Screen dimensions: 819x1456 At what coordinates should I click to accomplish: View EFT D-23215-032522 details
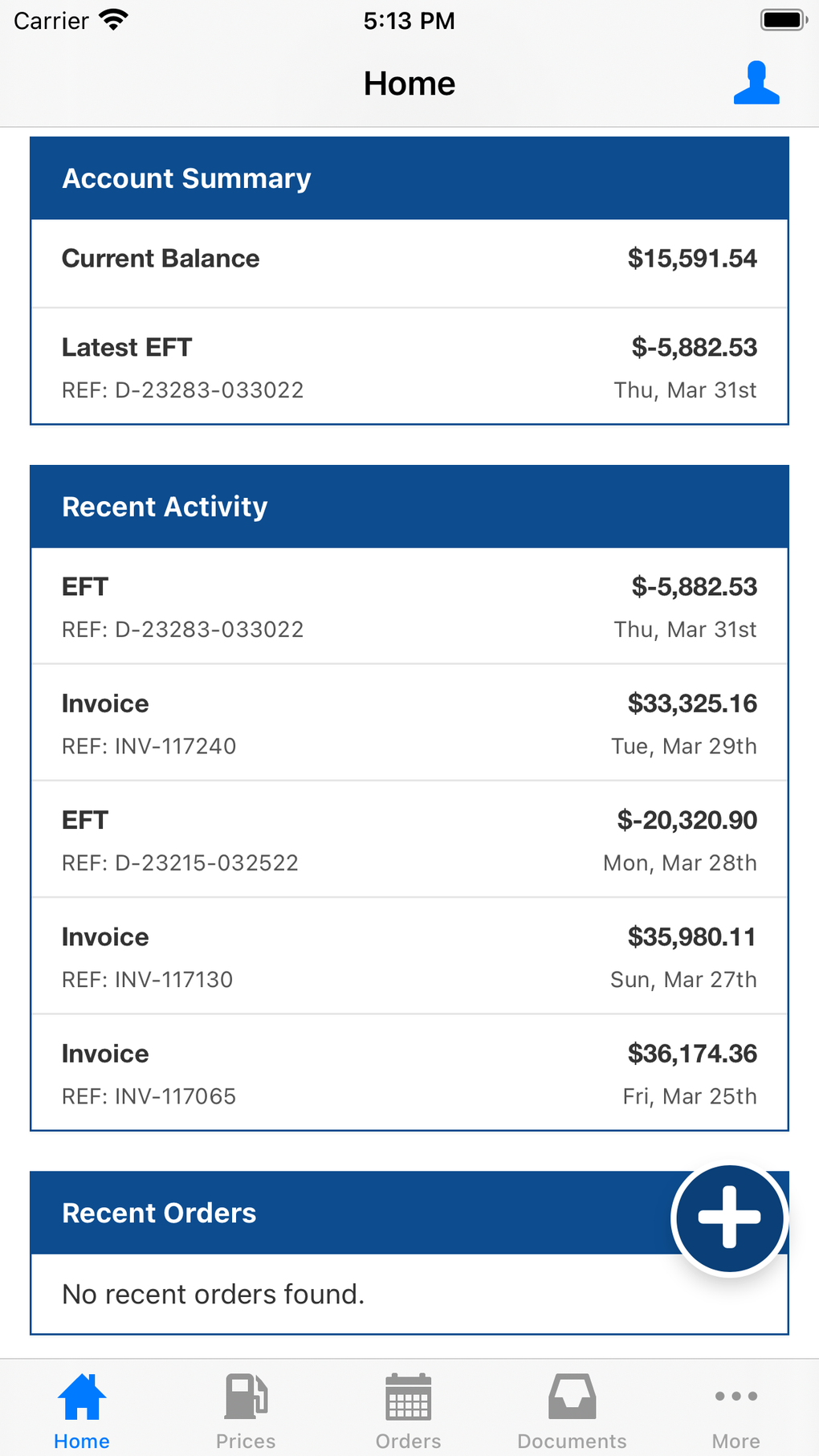point(409,839)
